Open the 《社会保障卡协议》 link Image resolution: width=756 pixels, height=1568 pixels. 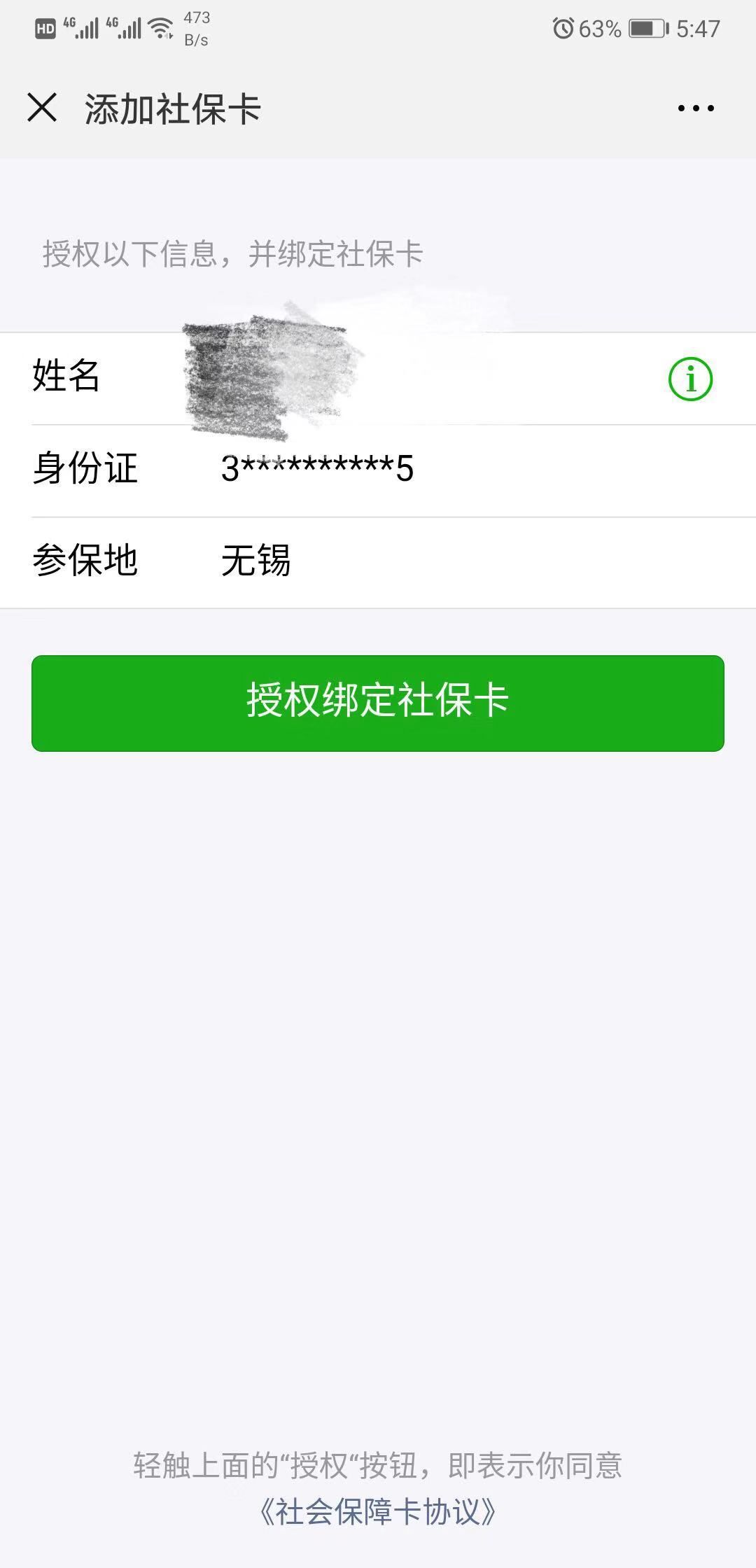(x=378, y=1511)
